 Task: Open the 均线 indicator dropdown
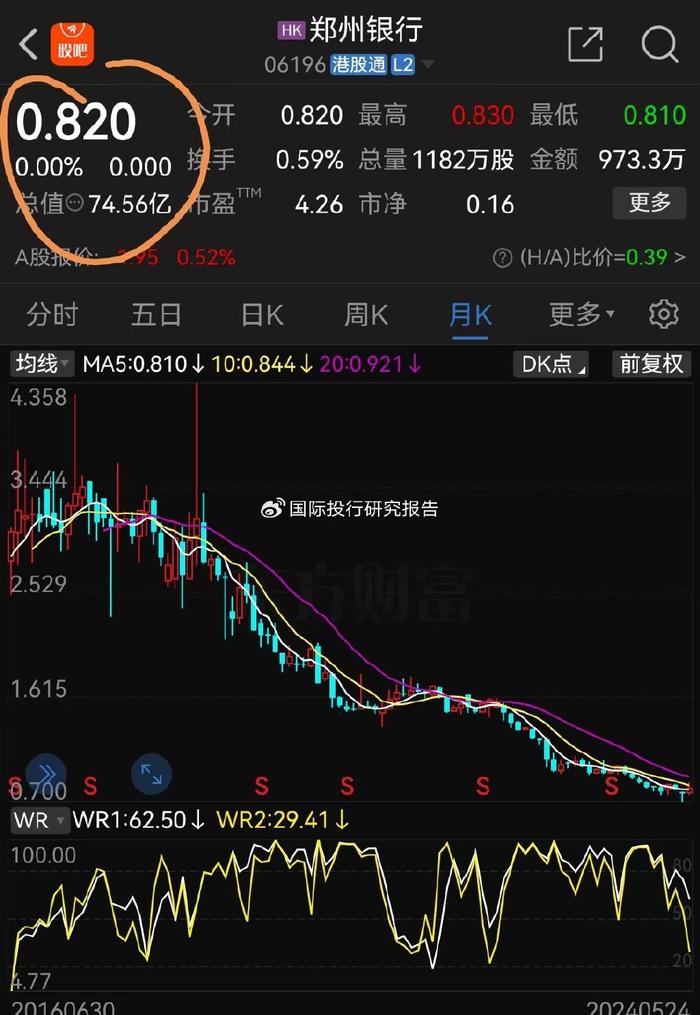[x=42, y=363]
